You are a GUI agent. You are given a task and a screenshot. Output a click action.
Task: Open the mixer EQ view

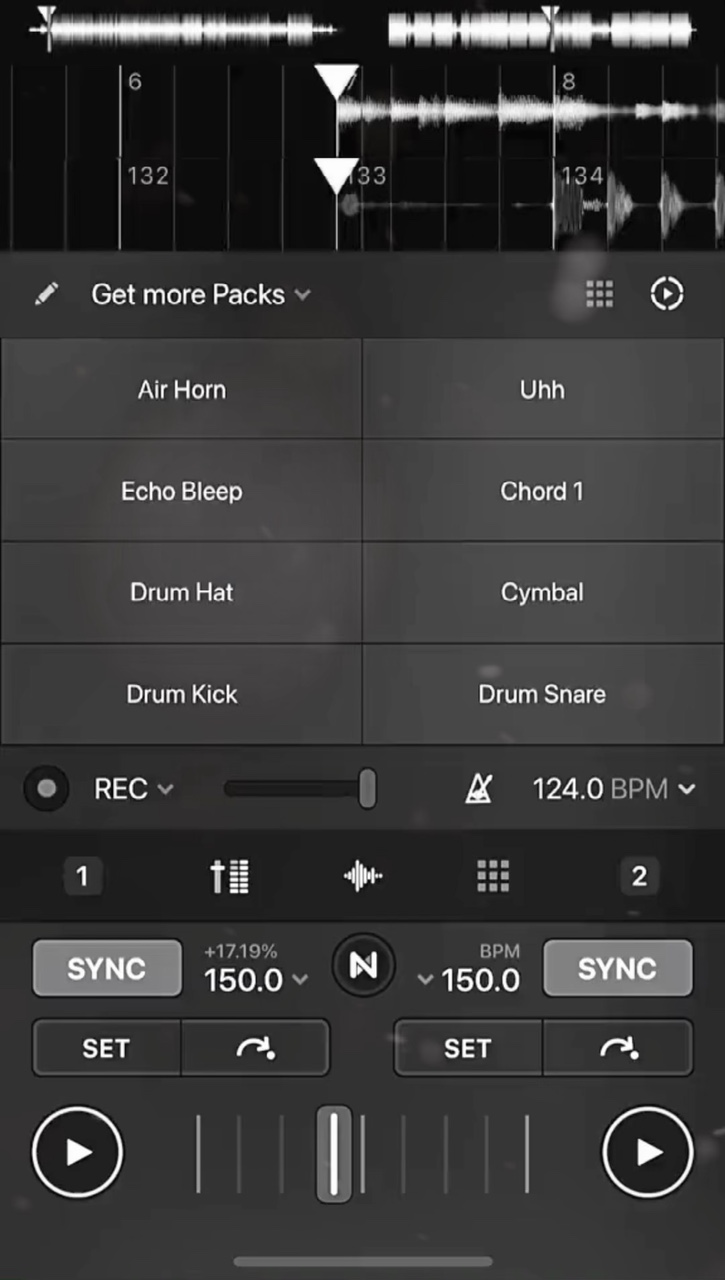click(x=229, y=877)
